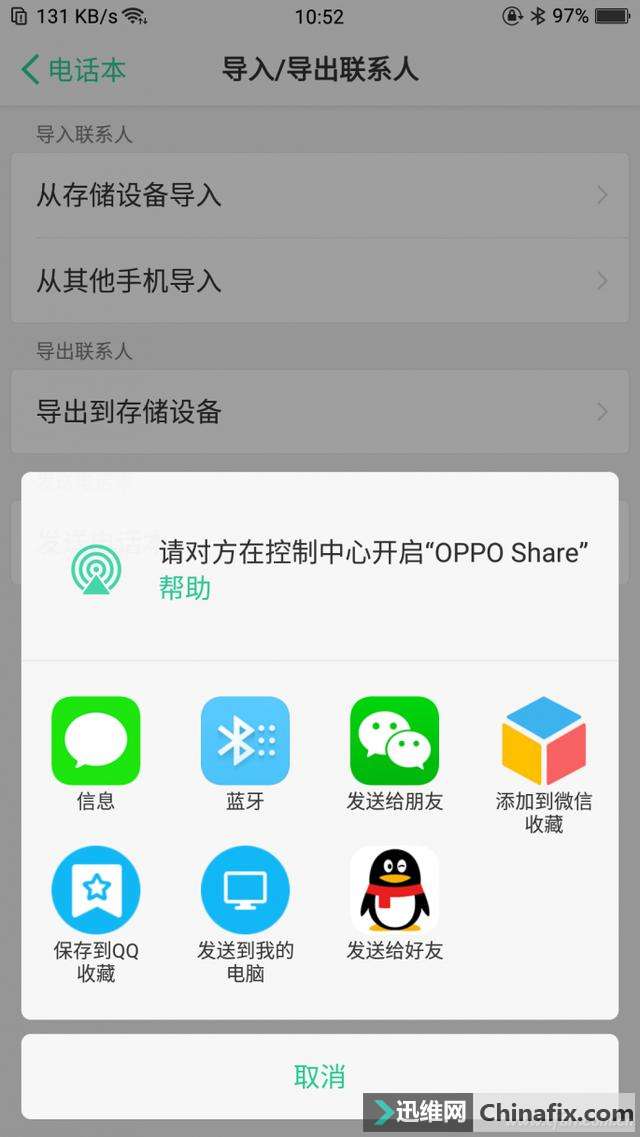
Task: Choose 发送到我的电脑
Action: pos(245,890)
